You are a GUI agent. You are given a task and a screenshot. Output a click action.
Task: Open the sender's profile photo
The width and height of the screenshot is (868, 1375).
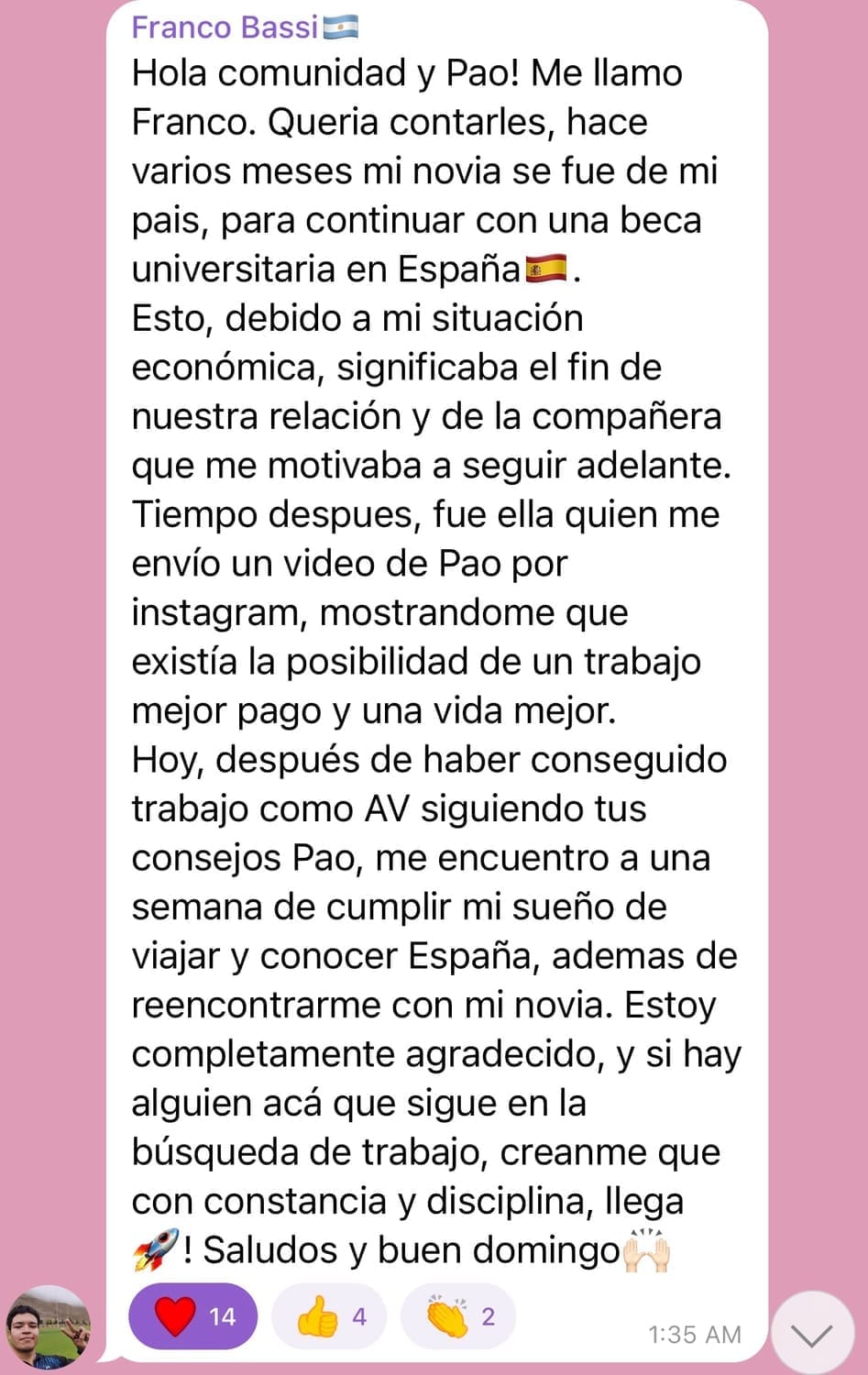click(x=48, y=1325)
